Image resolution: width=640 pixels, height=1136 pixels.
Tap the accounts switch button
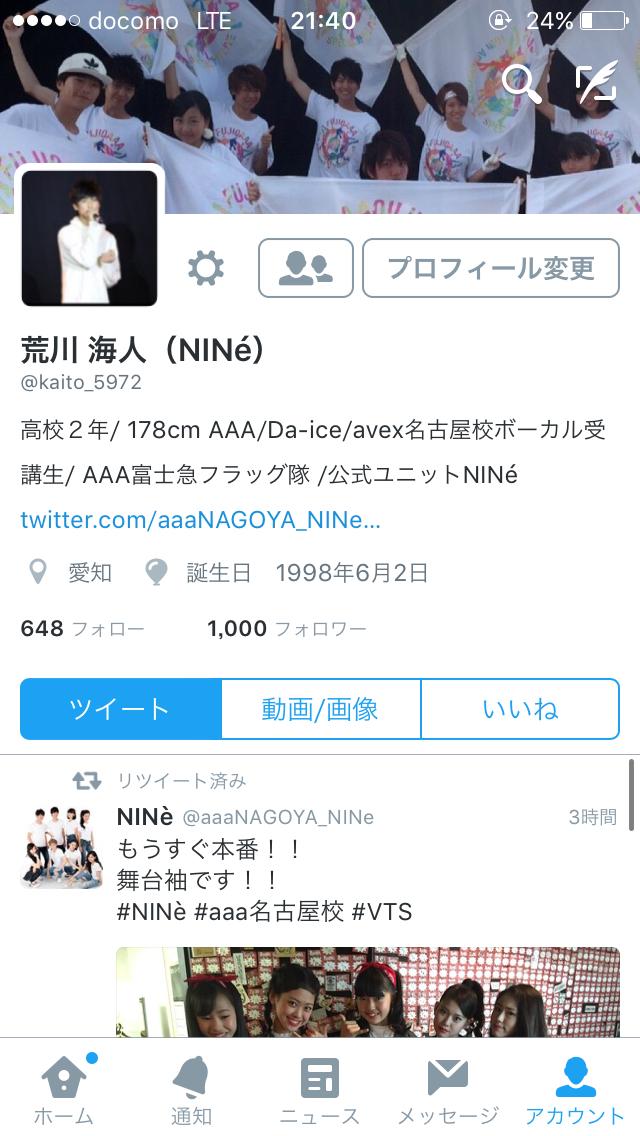click(x=306, y=267)
